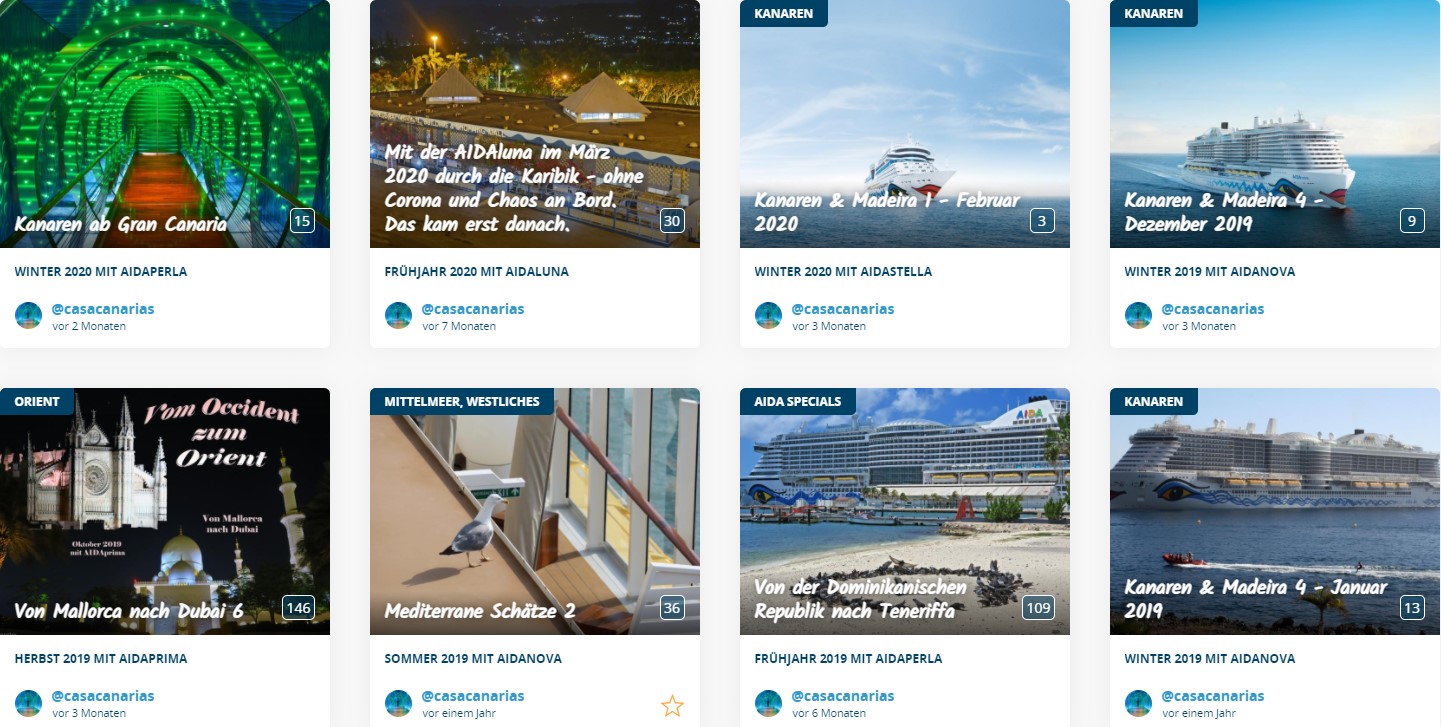Select the Mittelmeer, Westliches category tag
Screen dimensions: 1441x727
coord(462,401)
